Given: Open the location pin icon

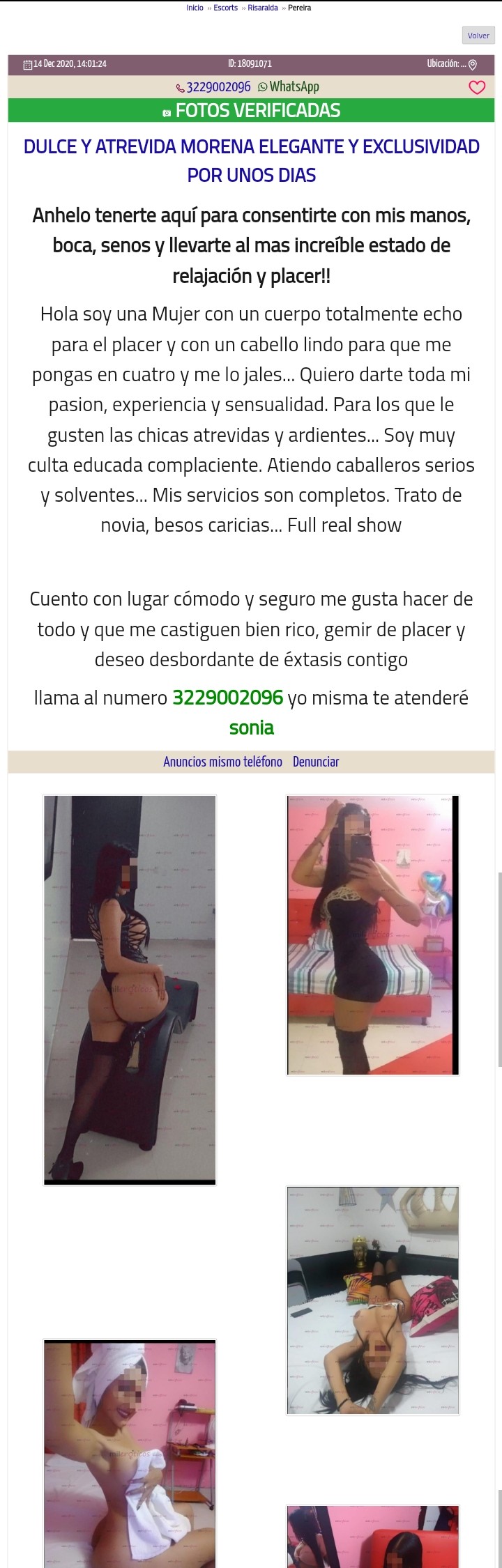Looking at the screenshot, I should pos(473,64).
